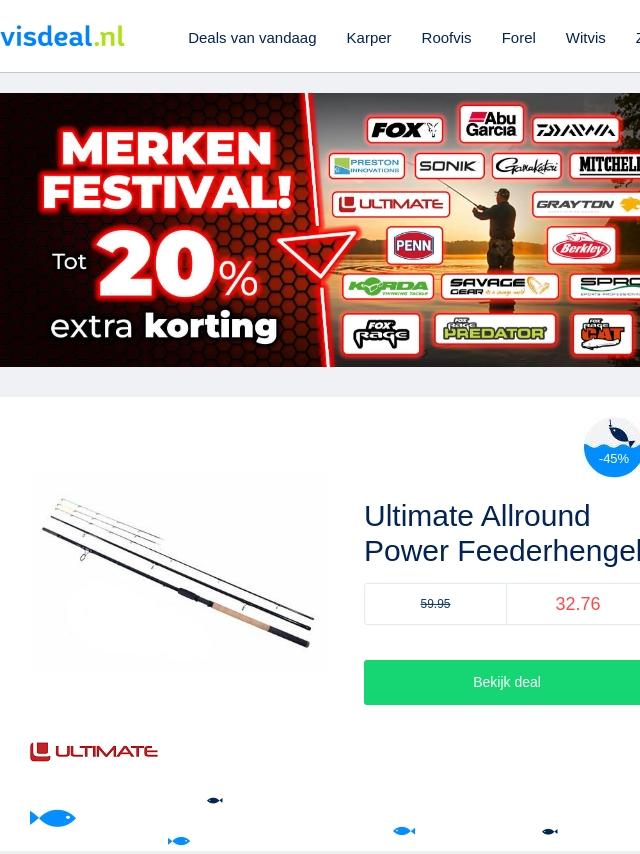Switch to the Forel category
Viewport: 640px width, 854px height.
pos(519,38)
